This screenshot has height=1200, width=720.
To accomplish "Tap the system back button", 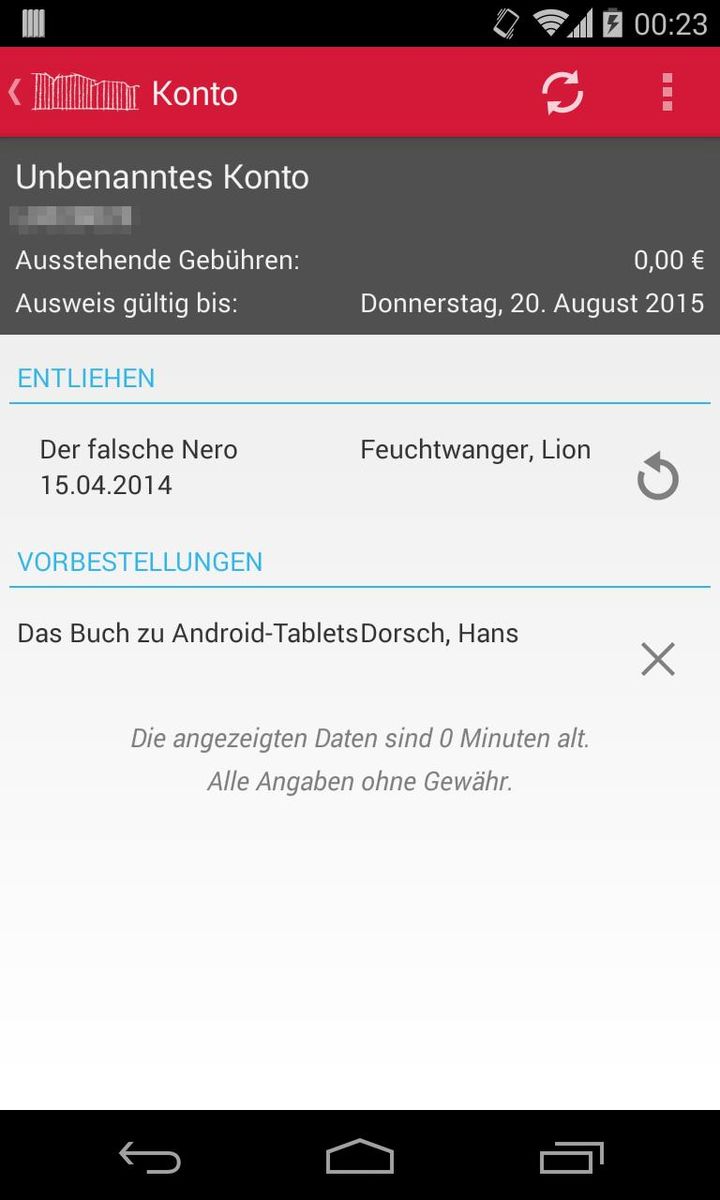I will coord(150,1157).
